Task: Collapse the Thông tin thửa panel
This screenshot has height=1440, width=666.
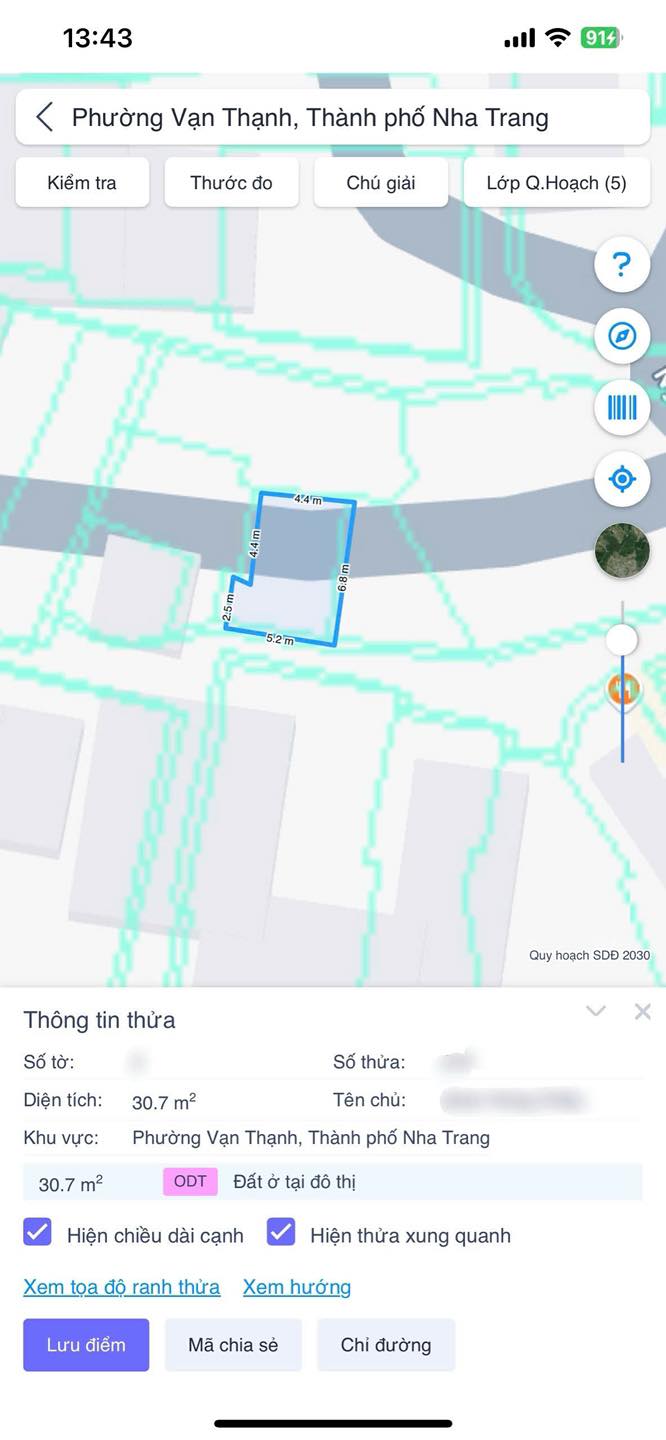Action: [596, 1011]
